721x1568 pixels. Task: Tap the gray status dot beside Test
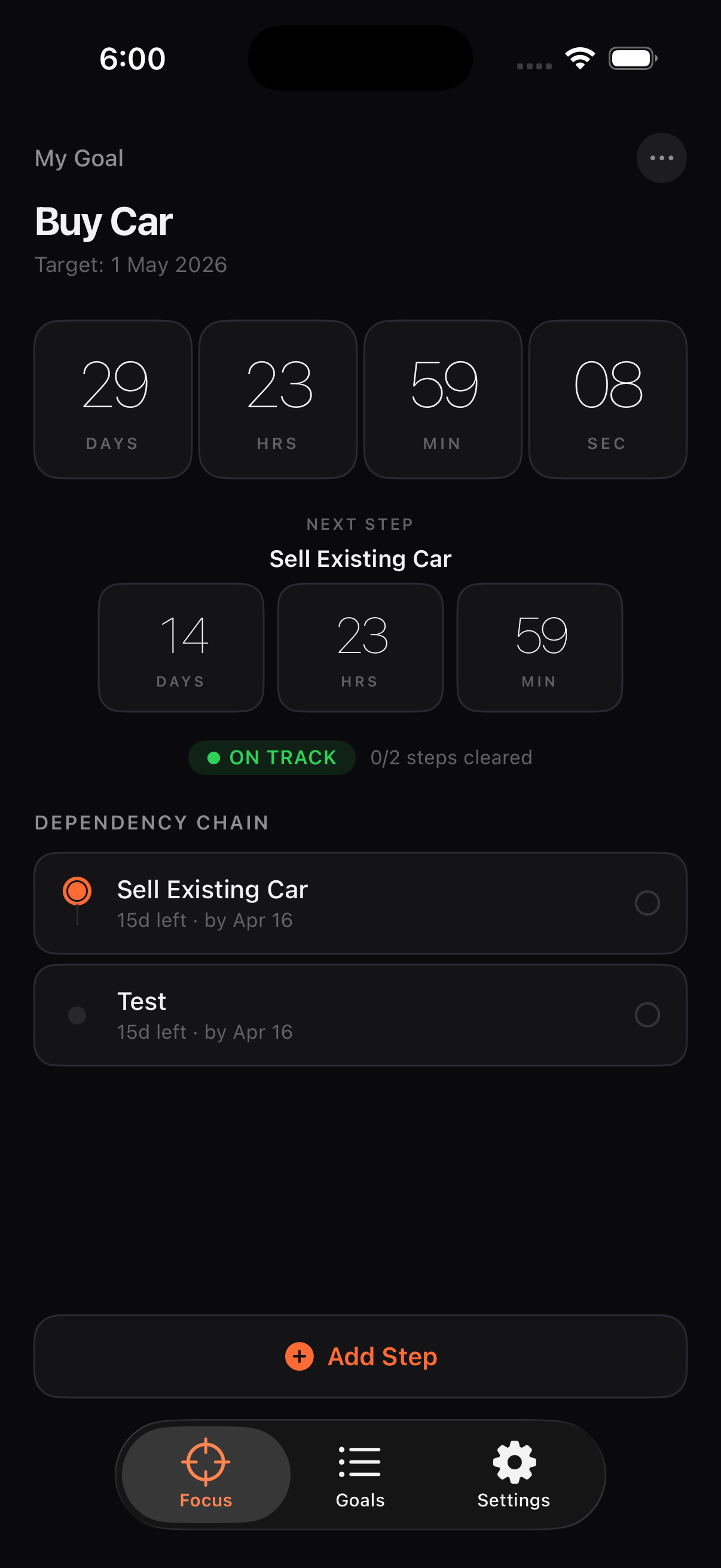pyautogui.click(x=77, y=1015)
